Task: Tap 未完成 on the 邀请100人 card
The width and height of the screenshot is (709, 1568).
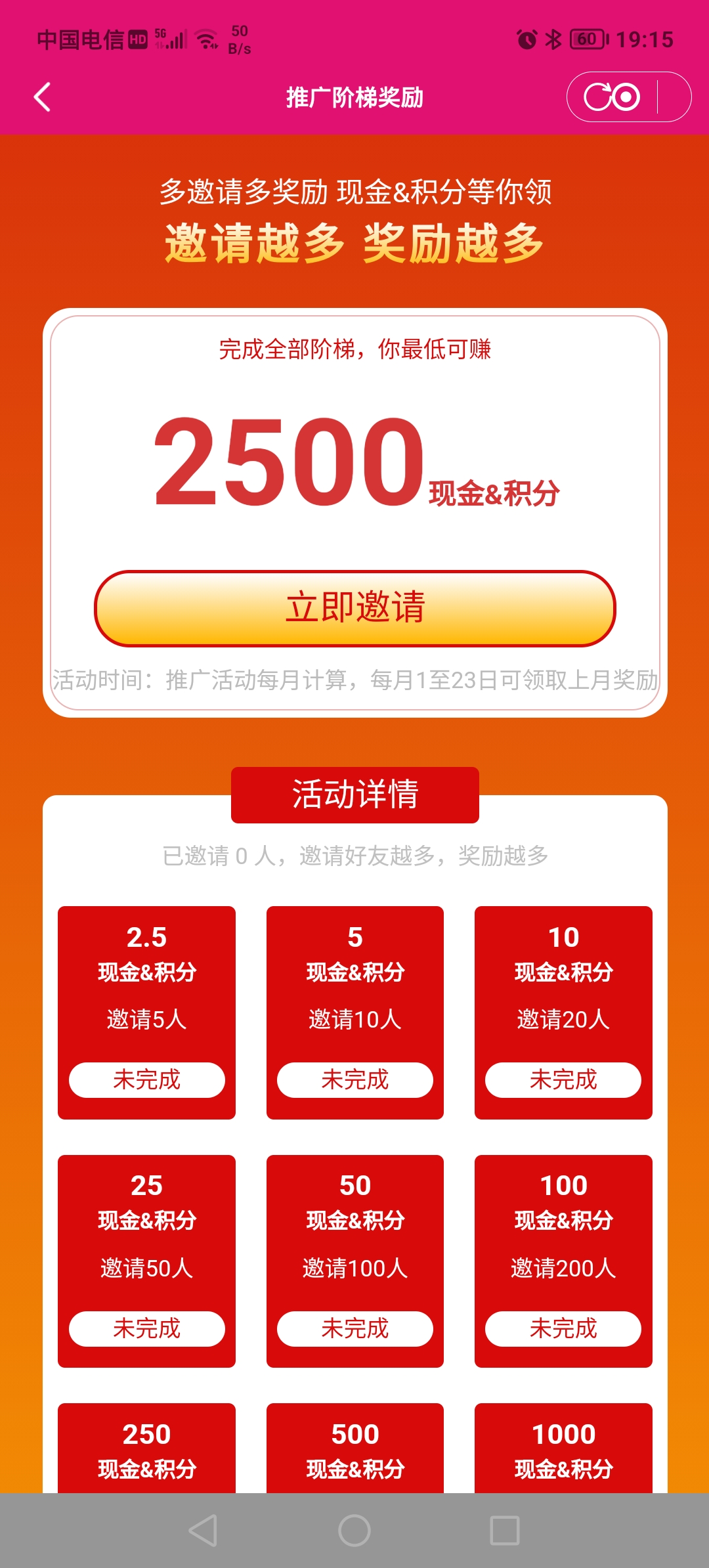Action: 355,1329
